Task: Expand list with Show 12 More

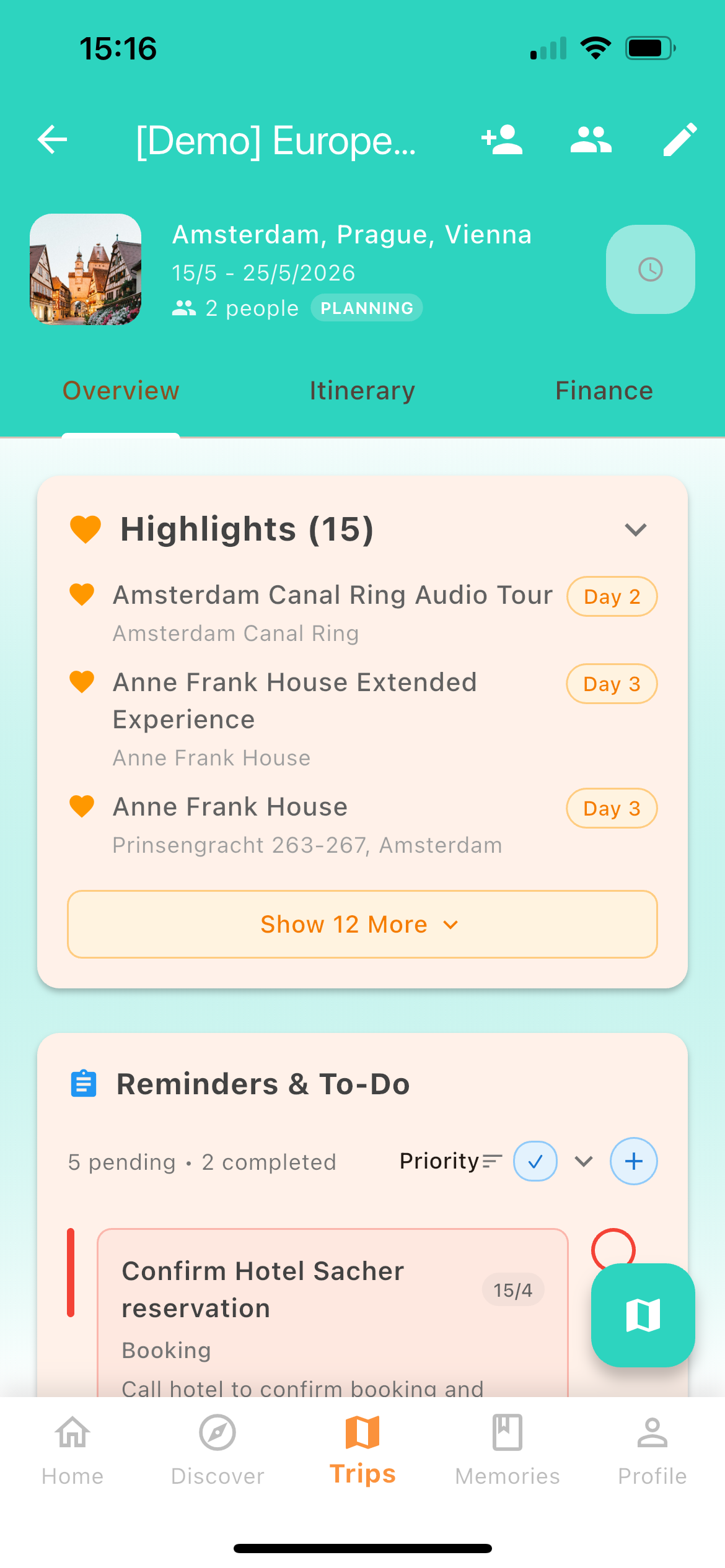Action: pyautogui.click(x=362, y=925)
